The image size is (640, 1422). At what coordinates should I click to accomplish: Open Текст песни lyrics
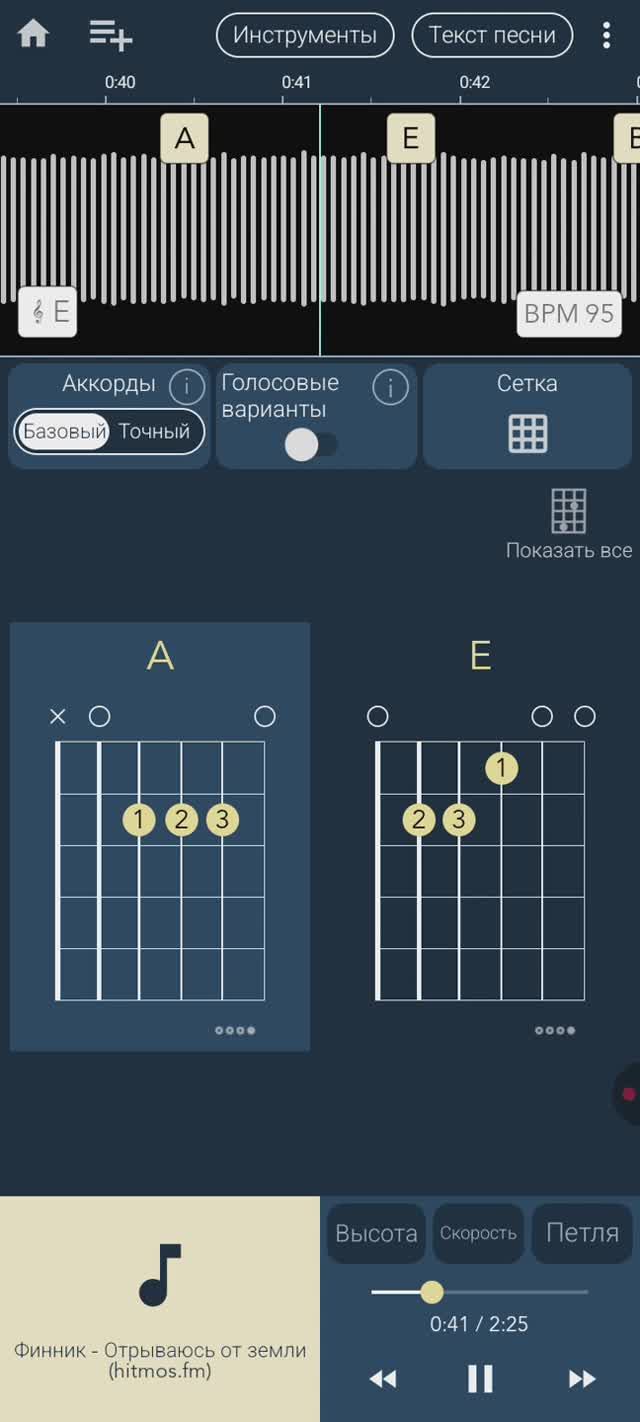pyautogui.click(x=492, y=35)
